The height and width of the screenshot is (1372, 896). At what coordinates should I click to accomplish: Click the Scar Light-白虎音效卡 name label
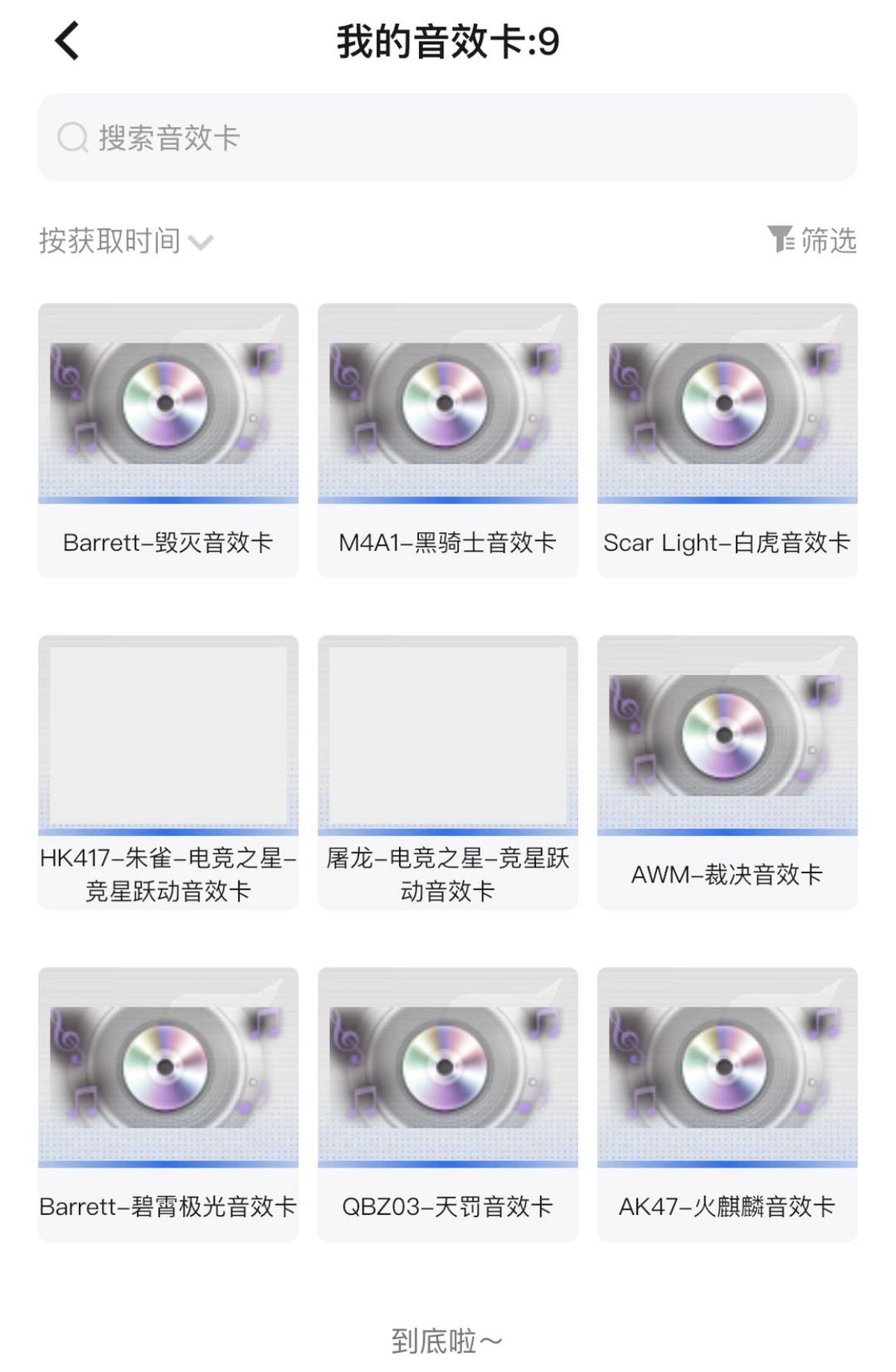pyautogui.click(x=726, y=542)
